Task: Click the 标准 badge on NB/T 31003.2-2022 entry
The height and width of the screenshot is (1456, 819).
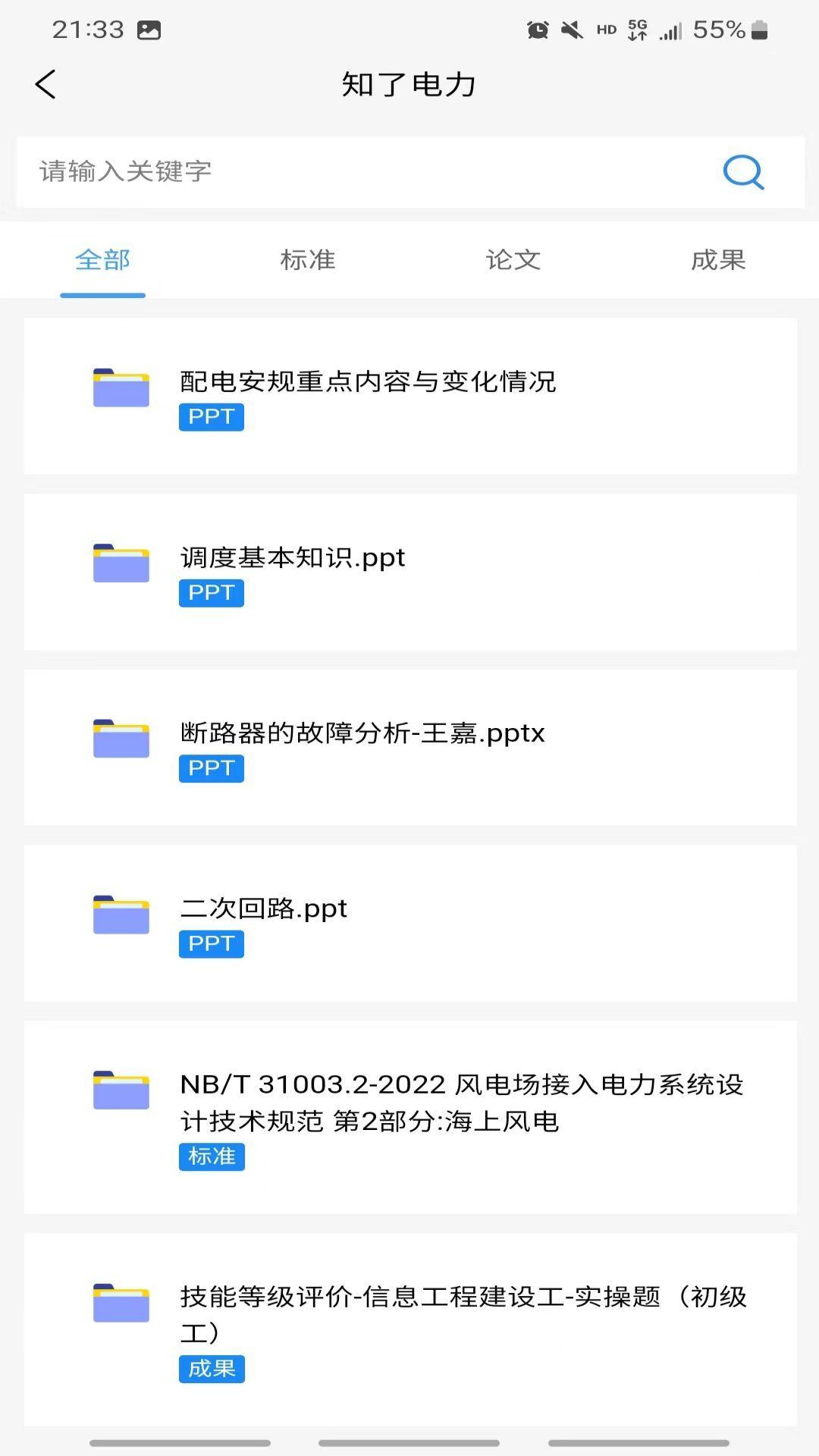Action: [x=212, y=1156]
